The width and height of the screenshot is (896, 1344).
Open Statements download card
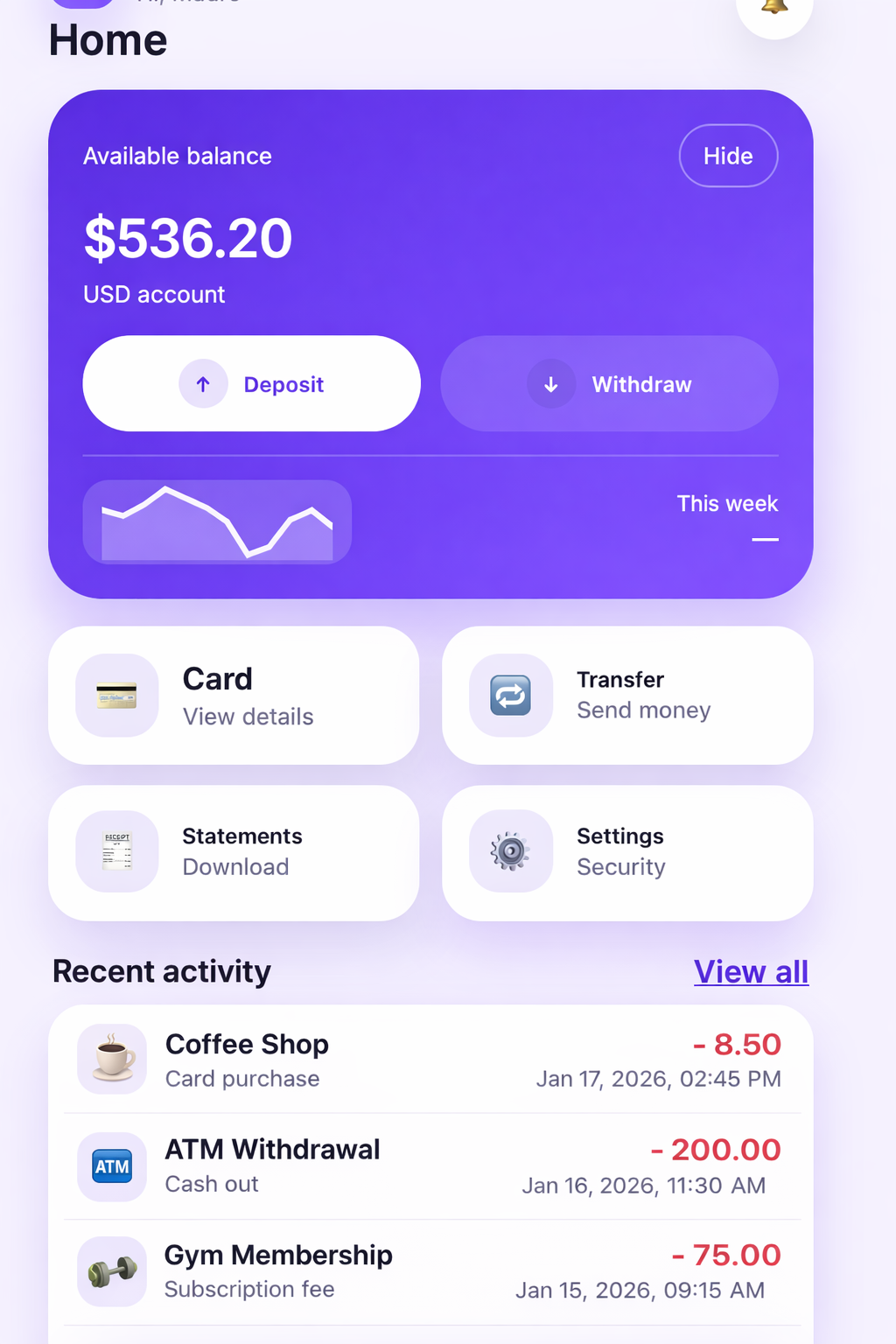(x=234, y=852)
